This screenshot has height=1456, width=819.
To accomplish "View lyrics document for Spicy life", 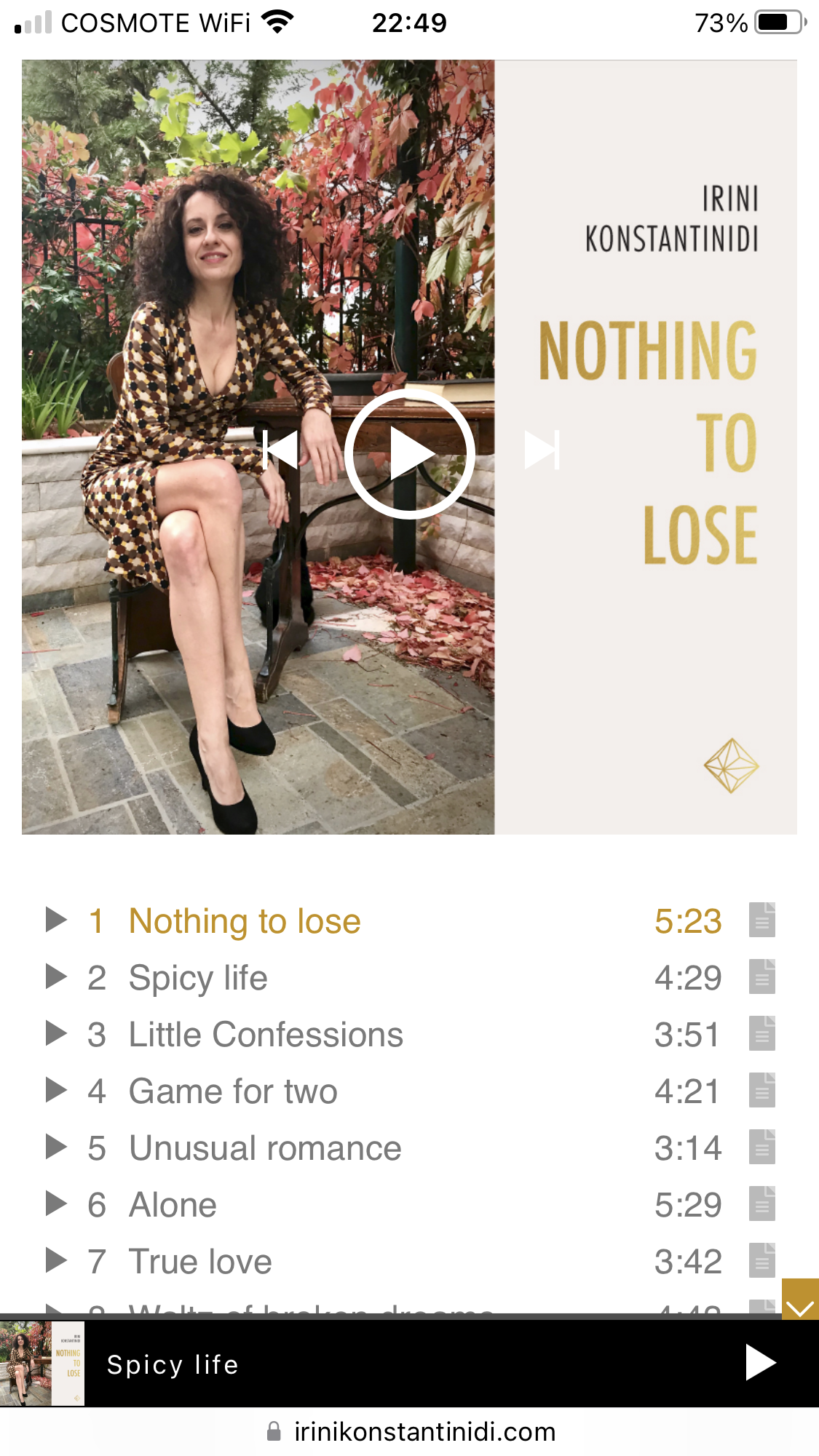I will (x=761, y=976).
